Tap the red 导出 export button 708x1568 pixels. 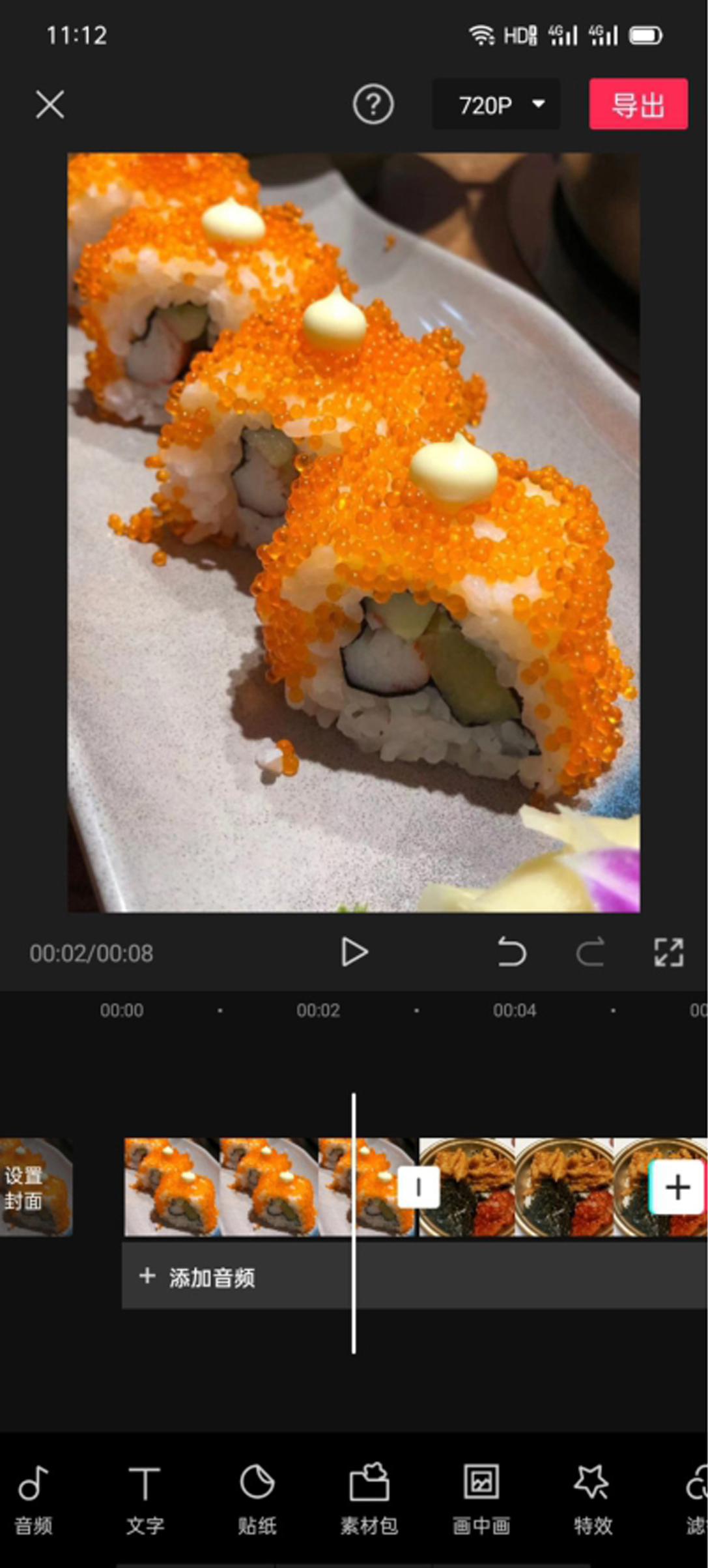click(x=638, y=104)
